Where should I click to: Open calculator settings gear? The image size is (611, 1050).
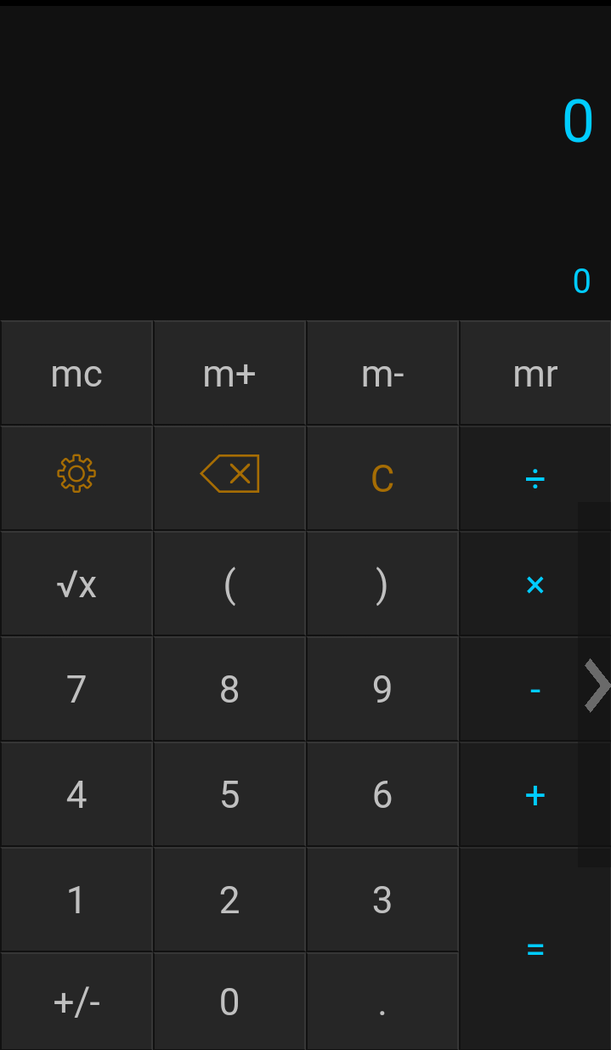[x=76, y=474]
